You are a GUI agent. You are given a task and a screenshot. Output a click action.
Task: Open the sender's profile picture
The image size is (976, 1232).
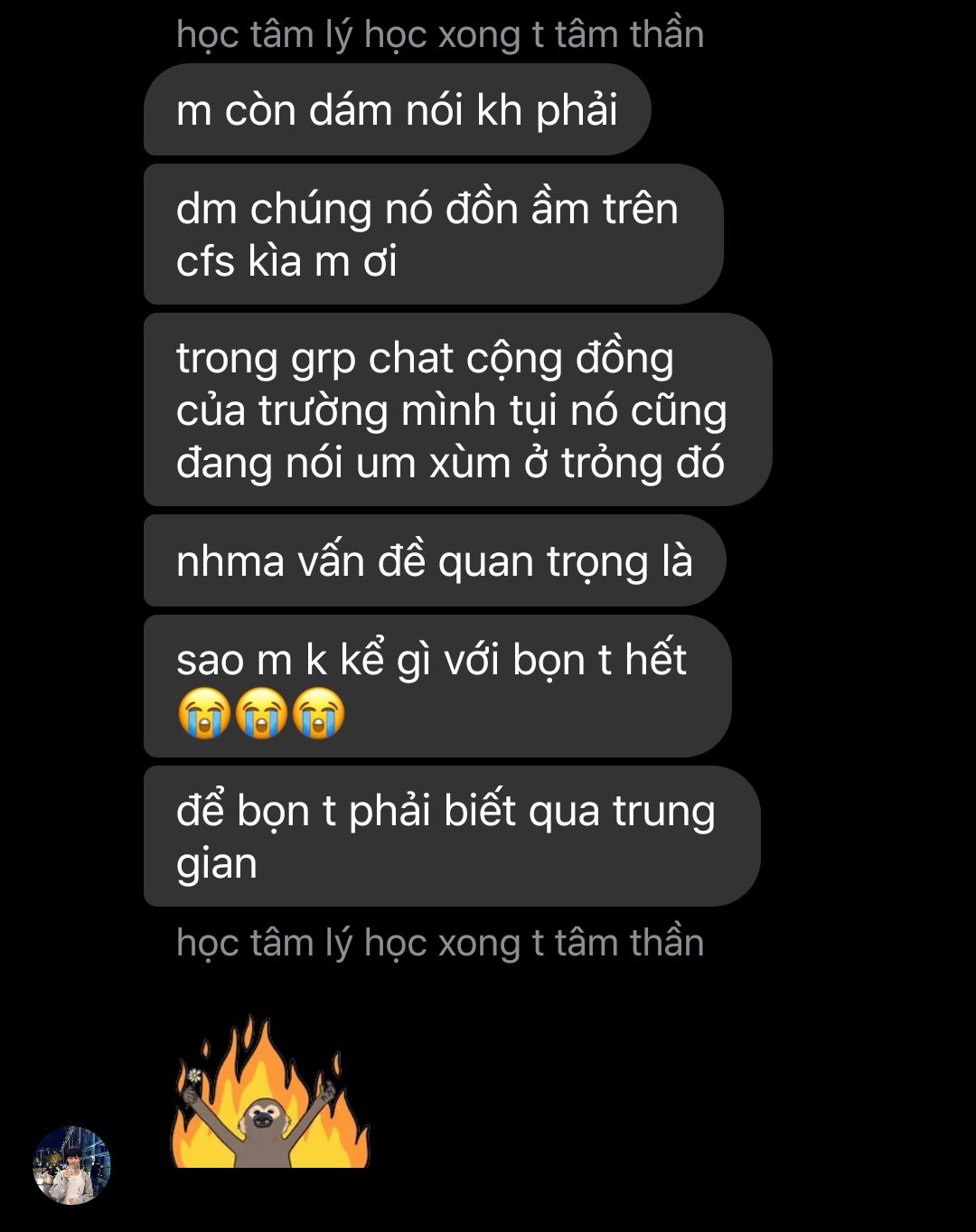[x=71, y=1165]
